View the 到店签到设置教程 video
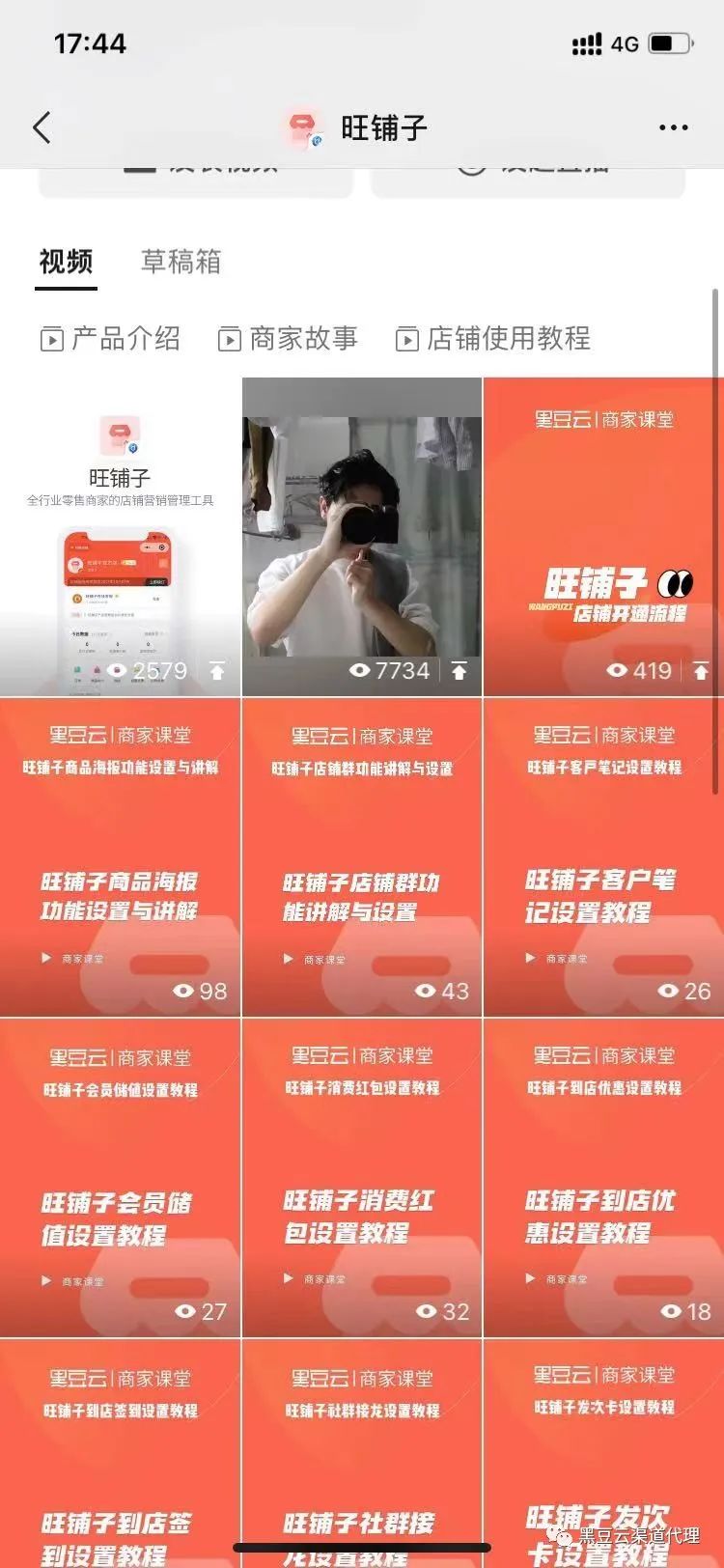The image size is (724, 1568). coord(120,1458)
